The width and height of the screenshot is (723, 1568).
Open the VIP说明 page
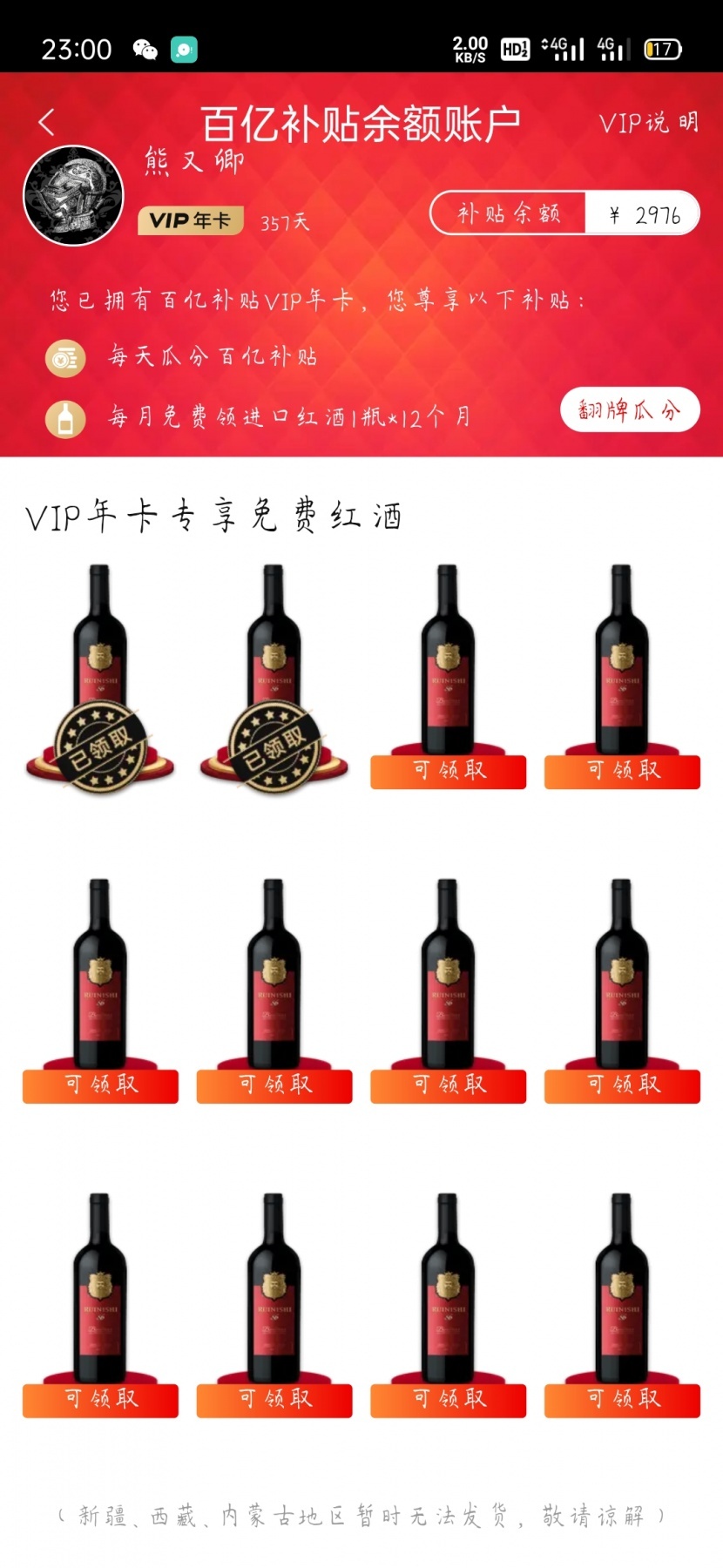(649, 123)
